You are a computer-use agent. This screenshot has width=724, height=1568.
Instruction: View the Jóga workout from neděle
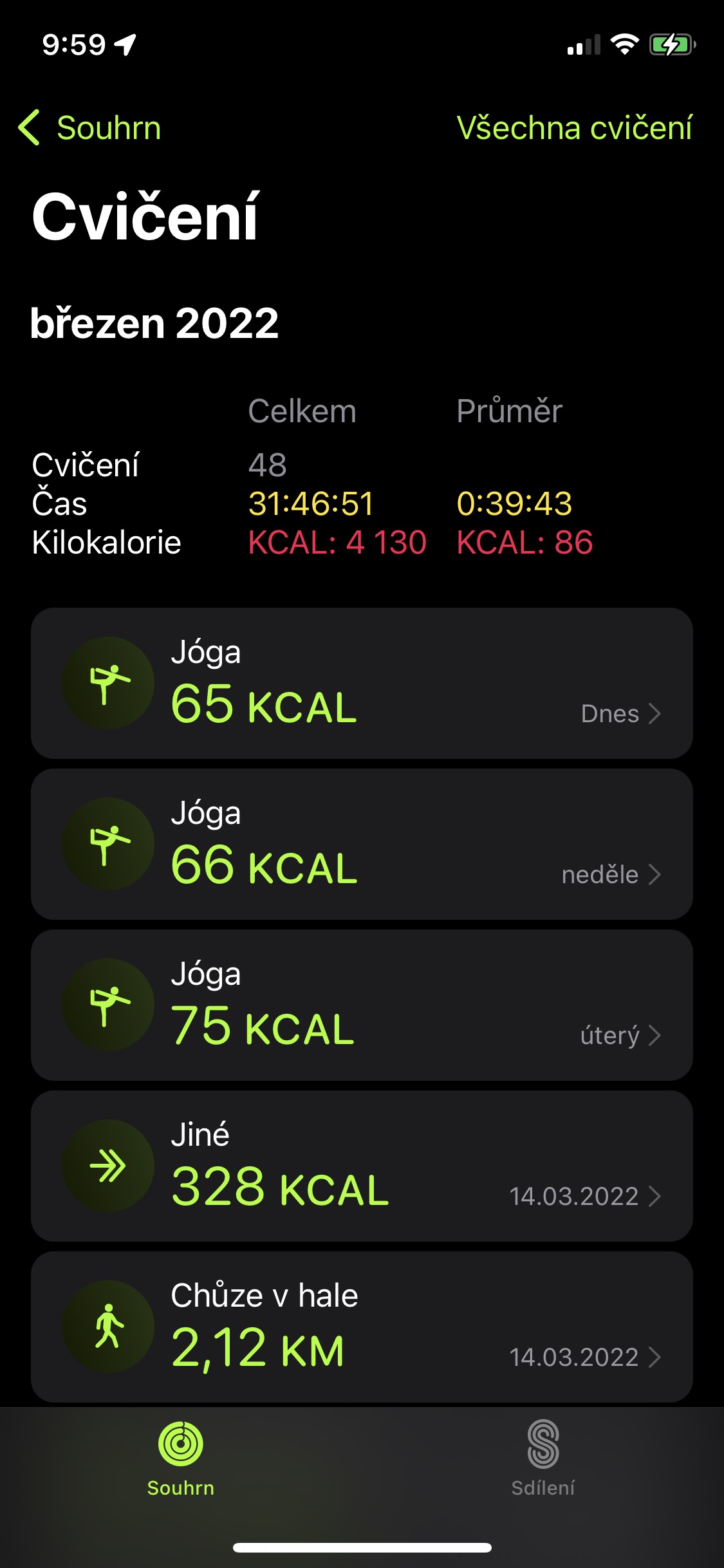[x=362, y=844]
